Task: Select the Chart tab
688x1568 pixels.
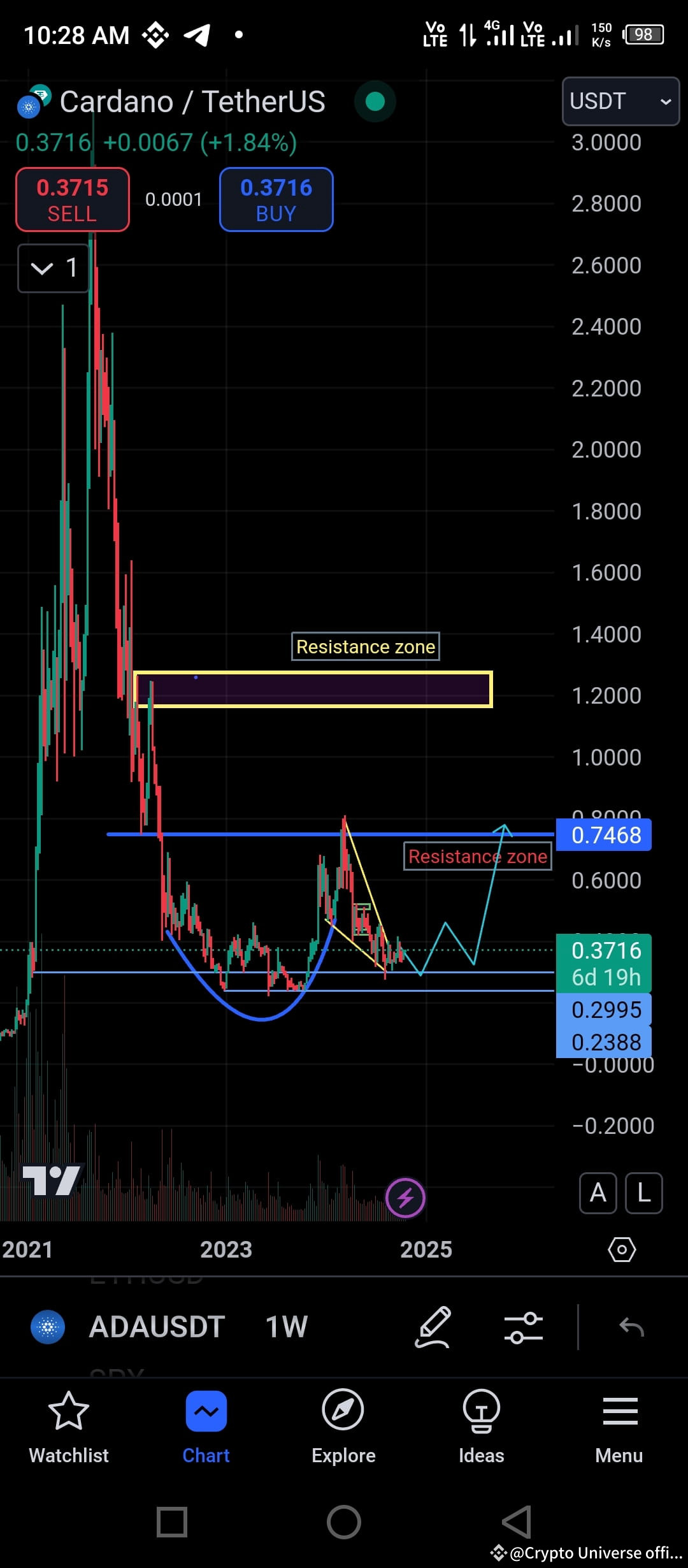Action: [206, 1426]
